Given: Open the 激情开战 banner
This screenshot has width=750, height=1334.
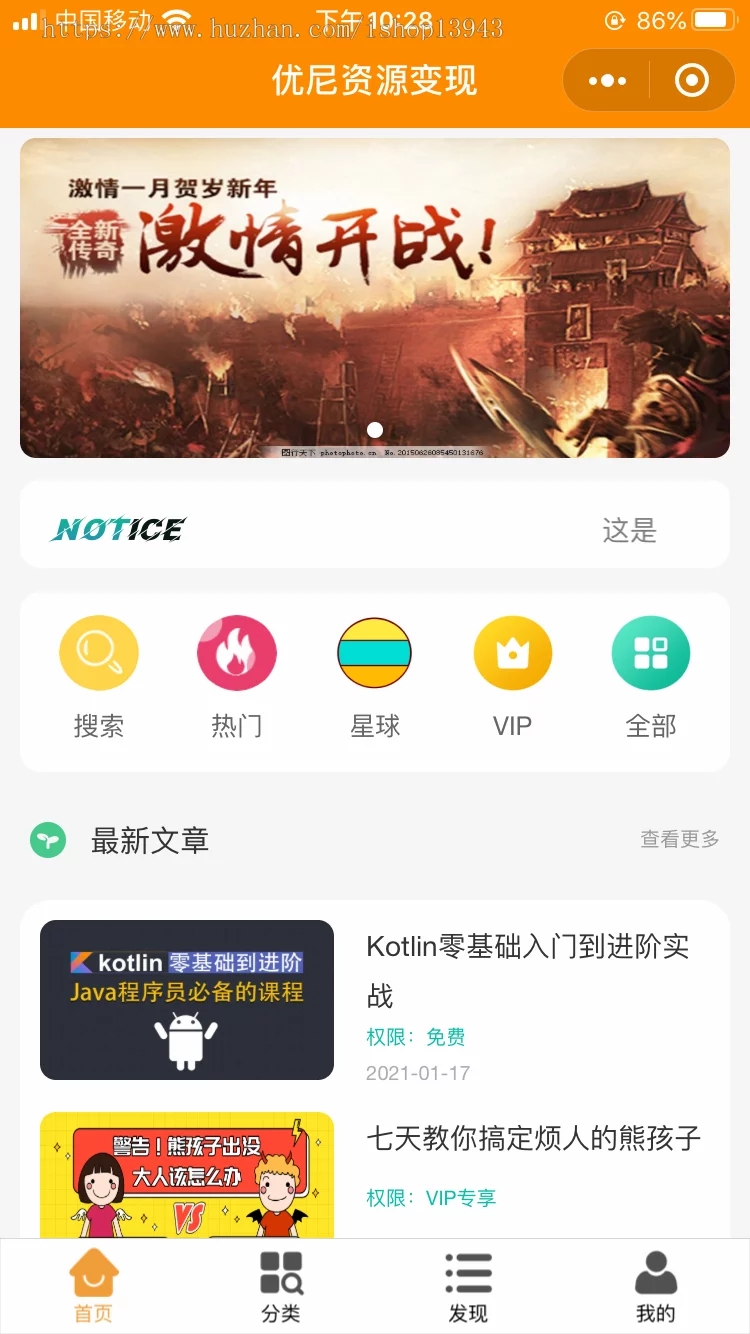Looking at the screenshot, I should (375, 298).
